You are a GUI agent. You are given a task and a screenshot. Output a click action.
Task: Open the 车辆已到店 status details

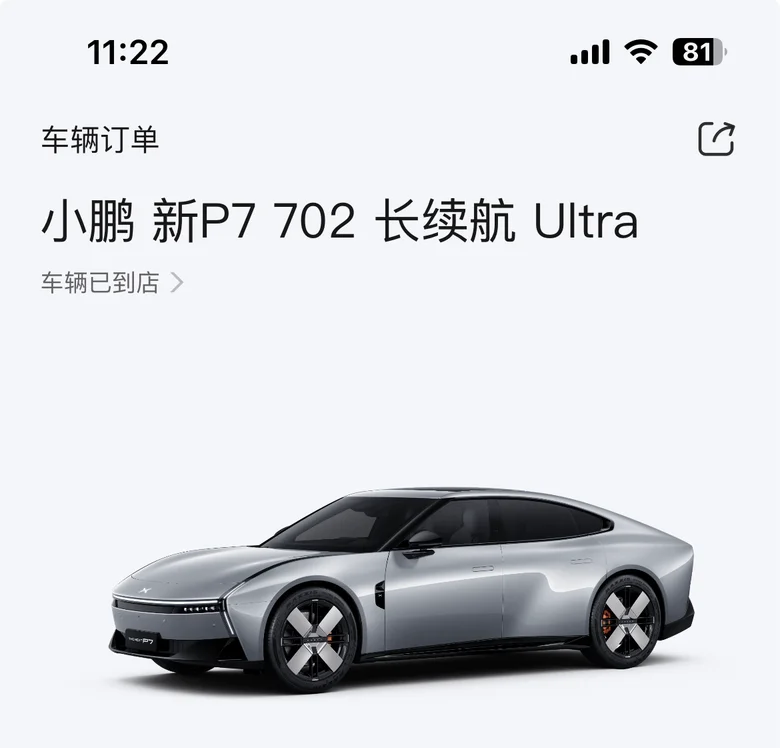pos(112,282)
